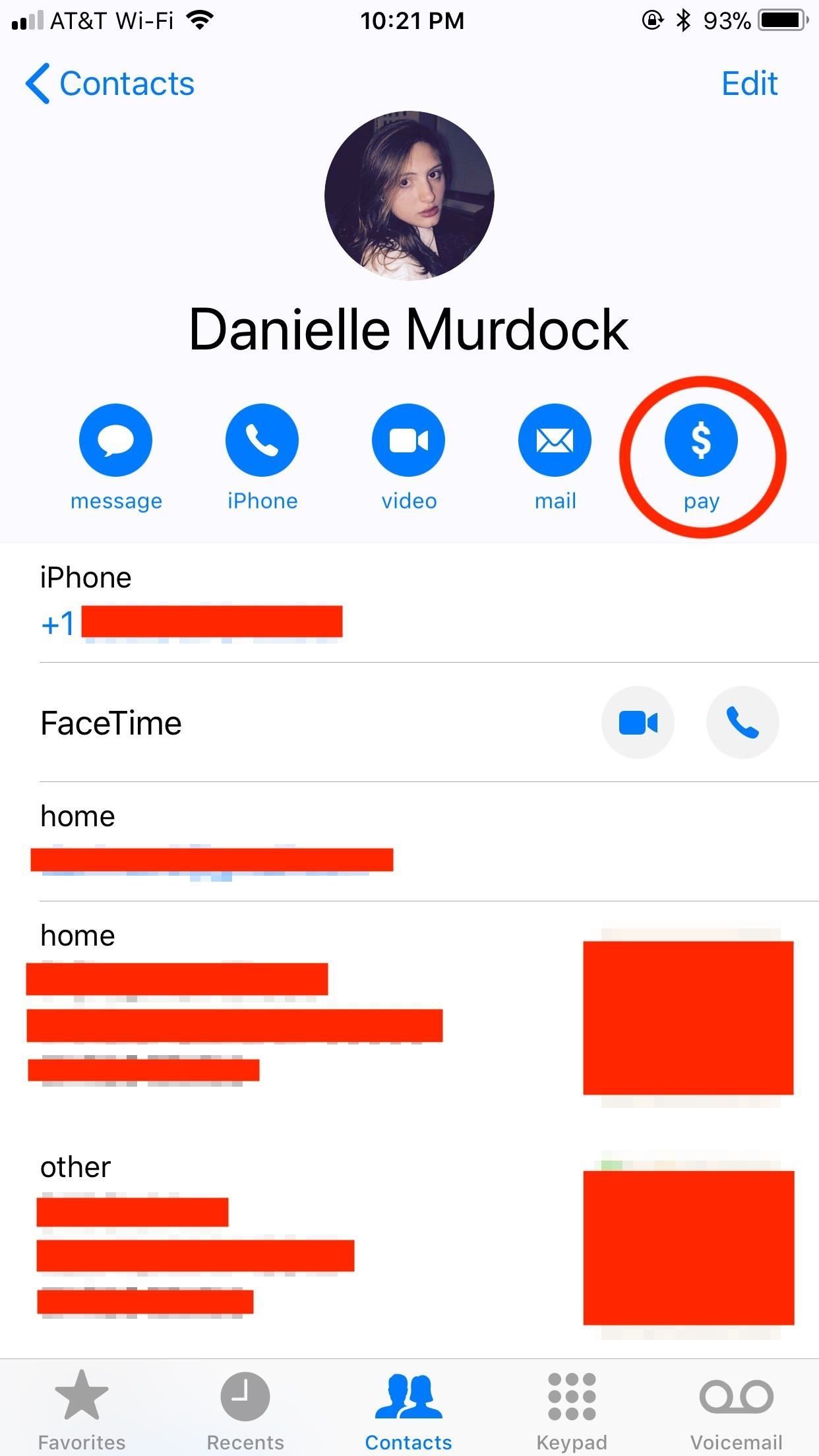This screenshot has width=819, height=1456.
Task: Tap the contact name Danielle Murdock
Action: click(x=408, y=328)
